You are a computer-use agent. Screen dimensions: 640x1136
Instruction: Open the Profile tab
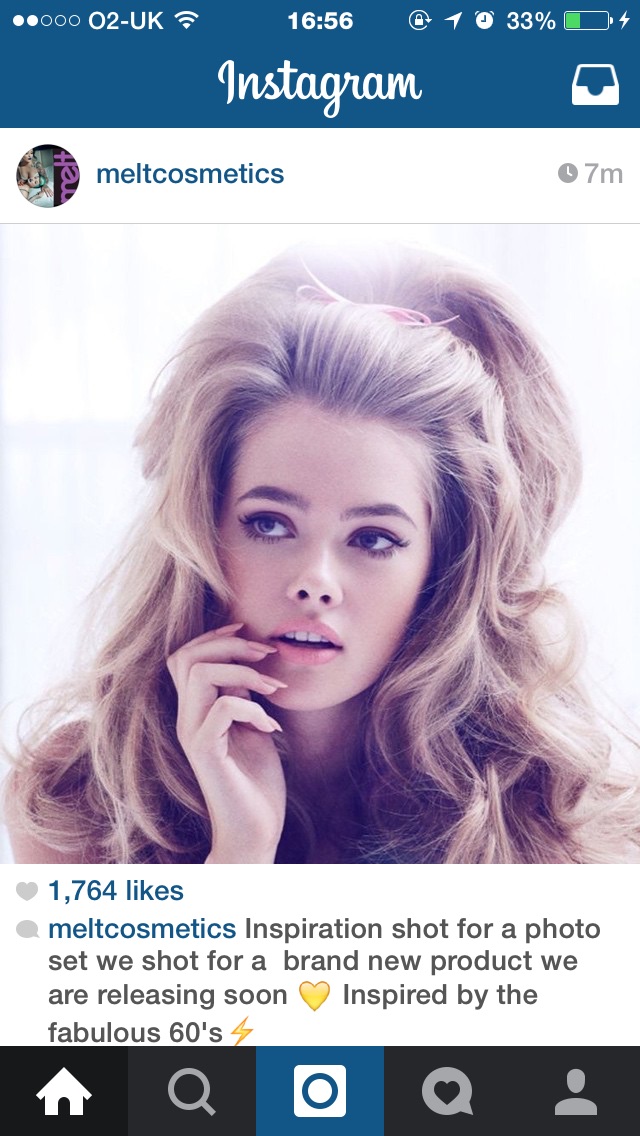click(x=576, y=1091)
